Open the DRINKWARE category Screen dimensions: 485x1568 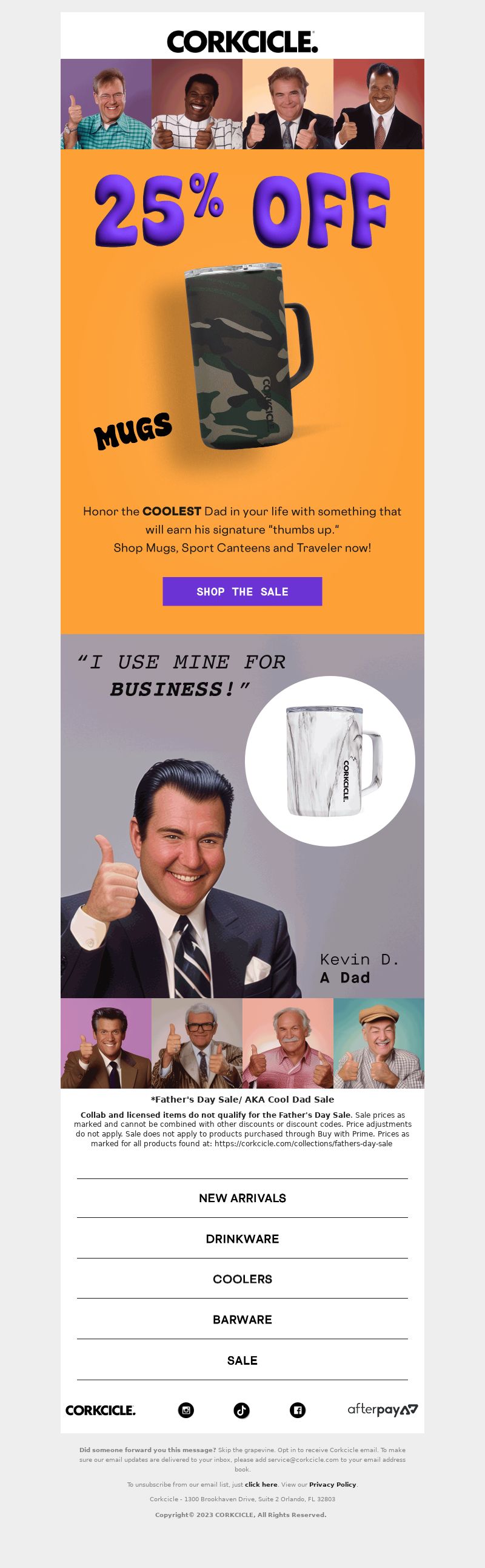242,1238
